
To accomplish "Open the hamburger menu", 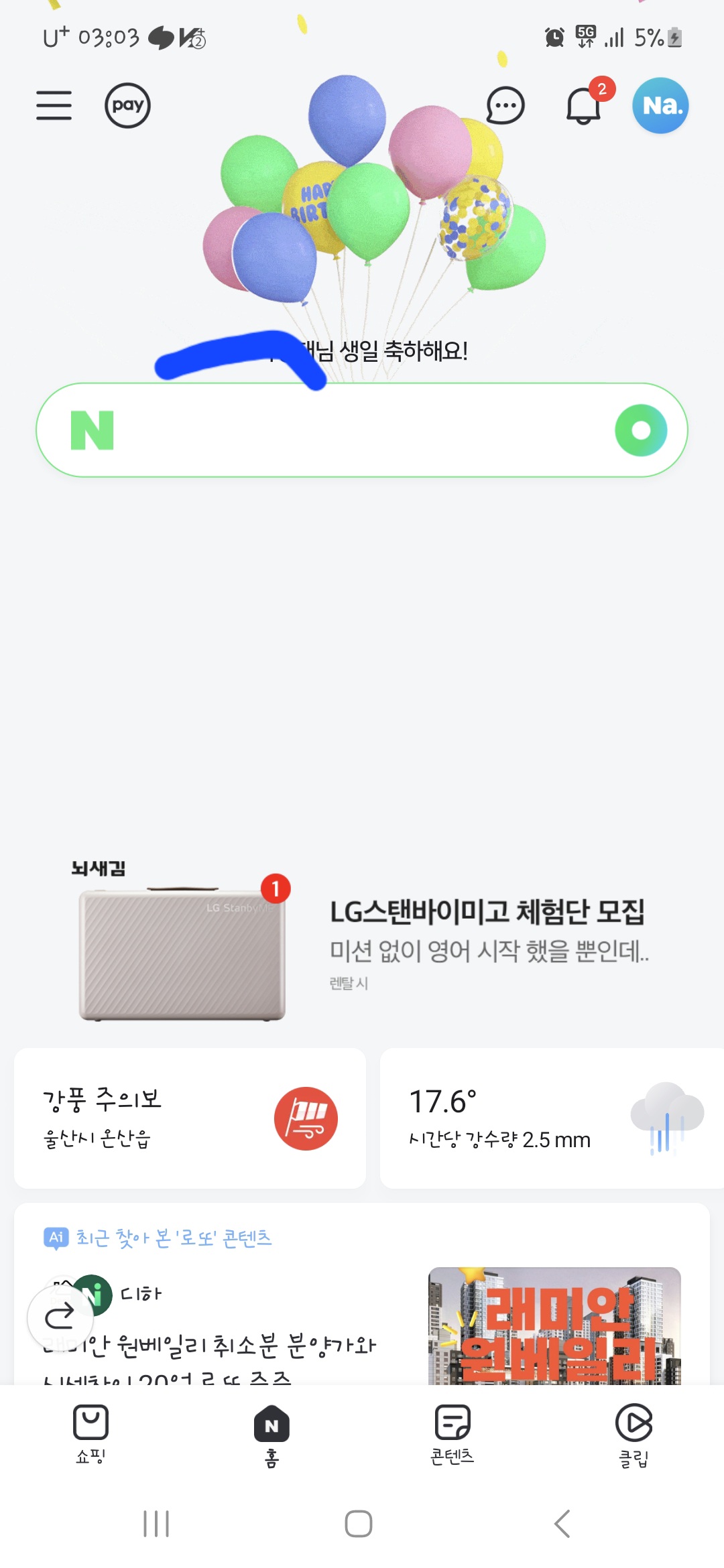I will click(54, 105).
